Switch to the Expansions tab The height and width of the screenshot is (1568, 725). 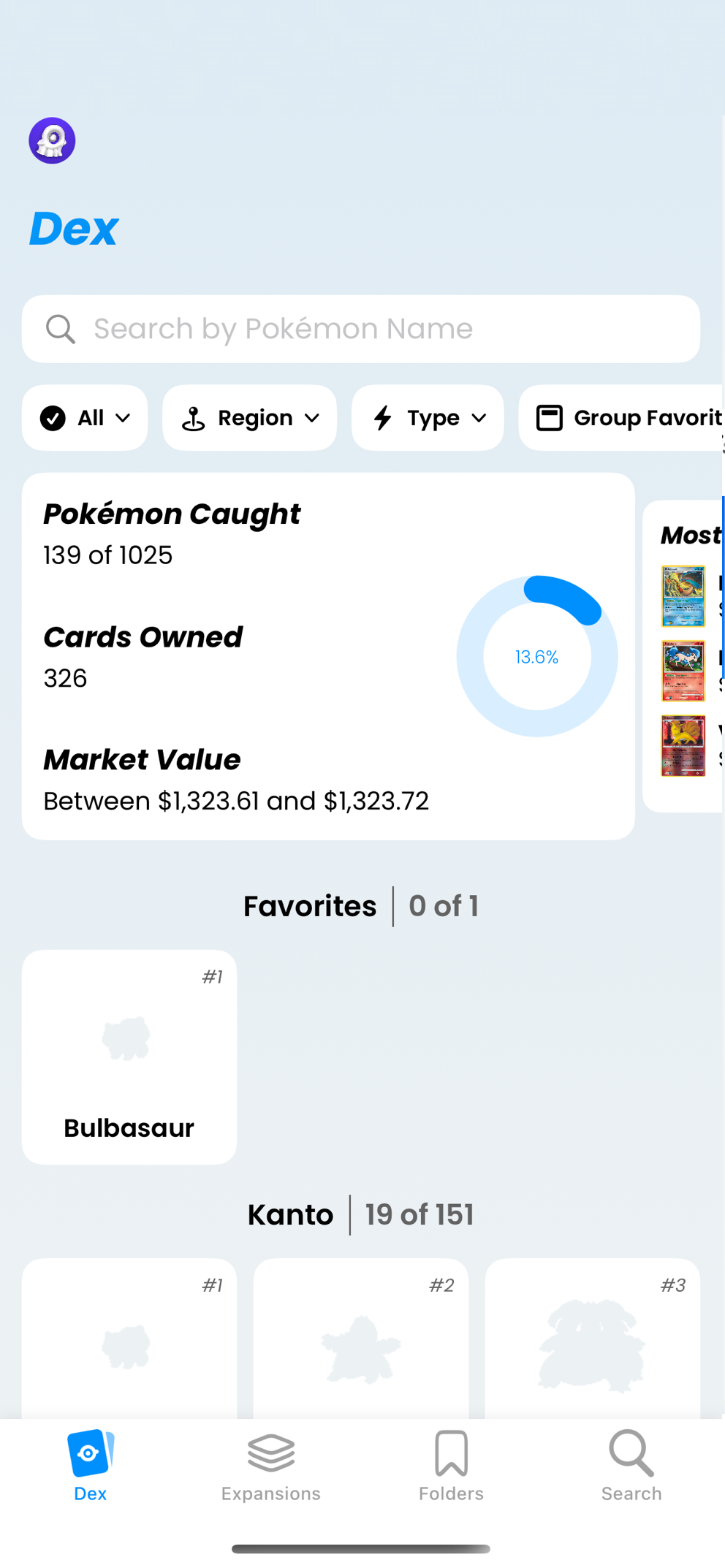(x=271, y=1466)
